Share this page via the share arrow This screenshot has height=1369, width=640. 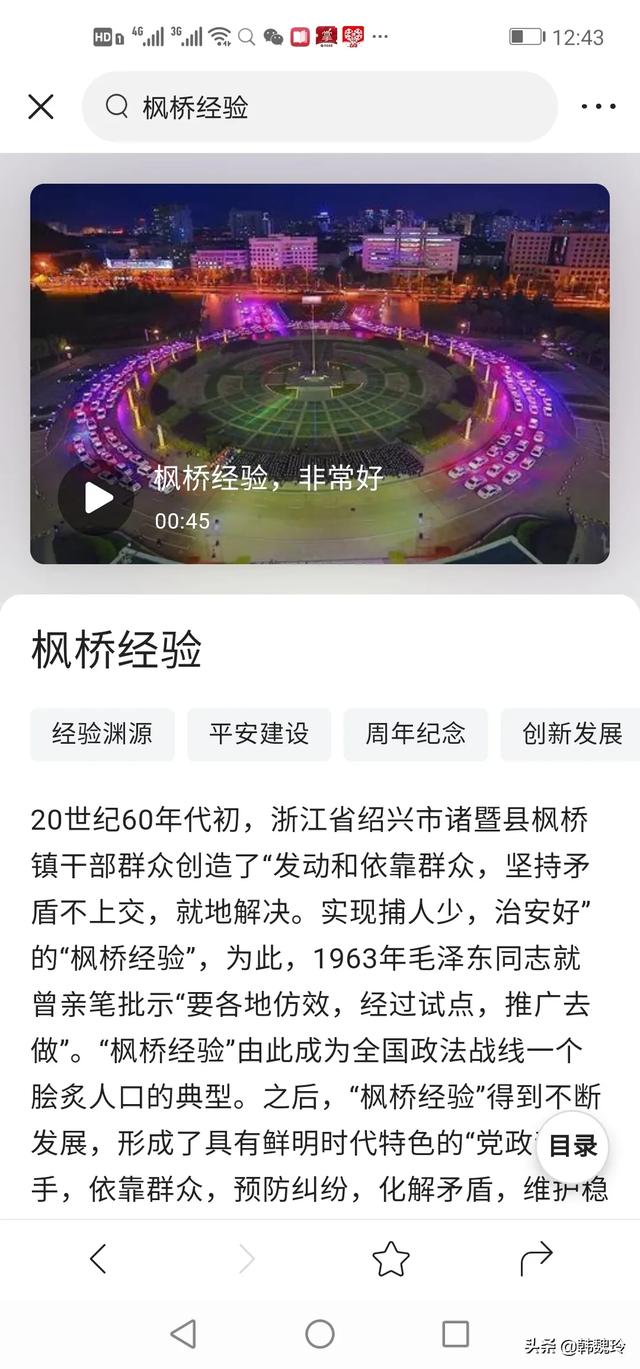(537, 1258)
